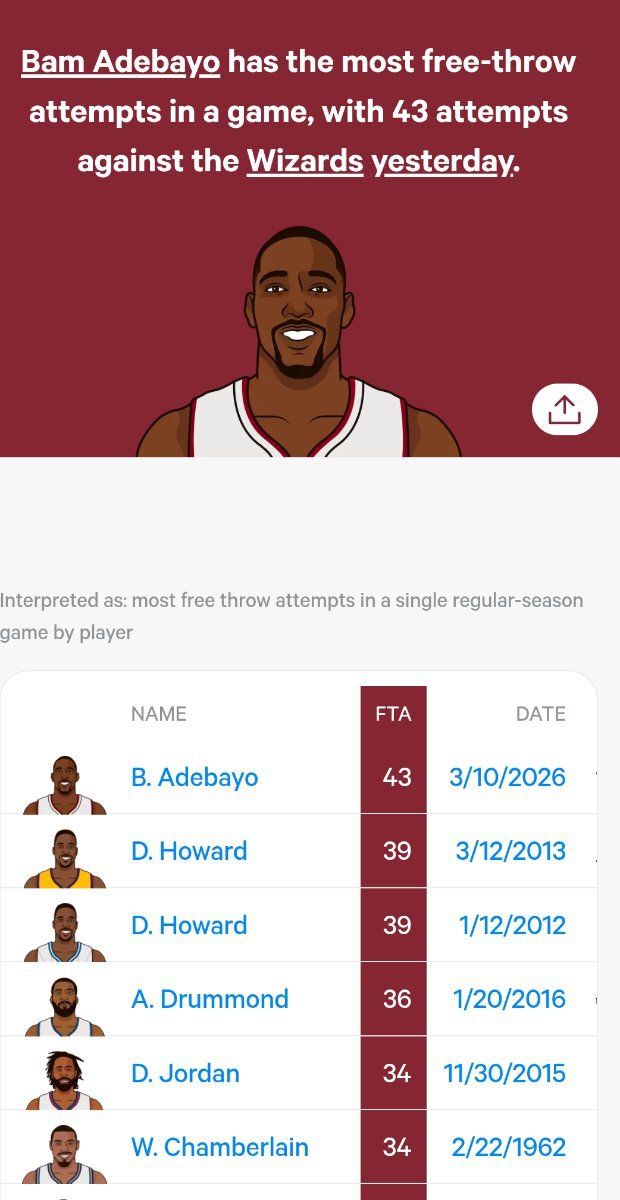The image size is (620, 1200).
Task: Open the 11/30/2015 game date link
Action: (x=504, y=1073)
